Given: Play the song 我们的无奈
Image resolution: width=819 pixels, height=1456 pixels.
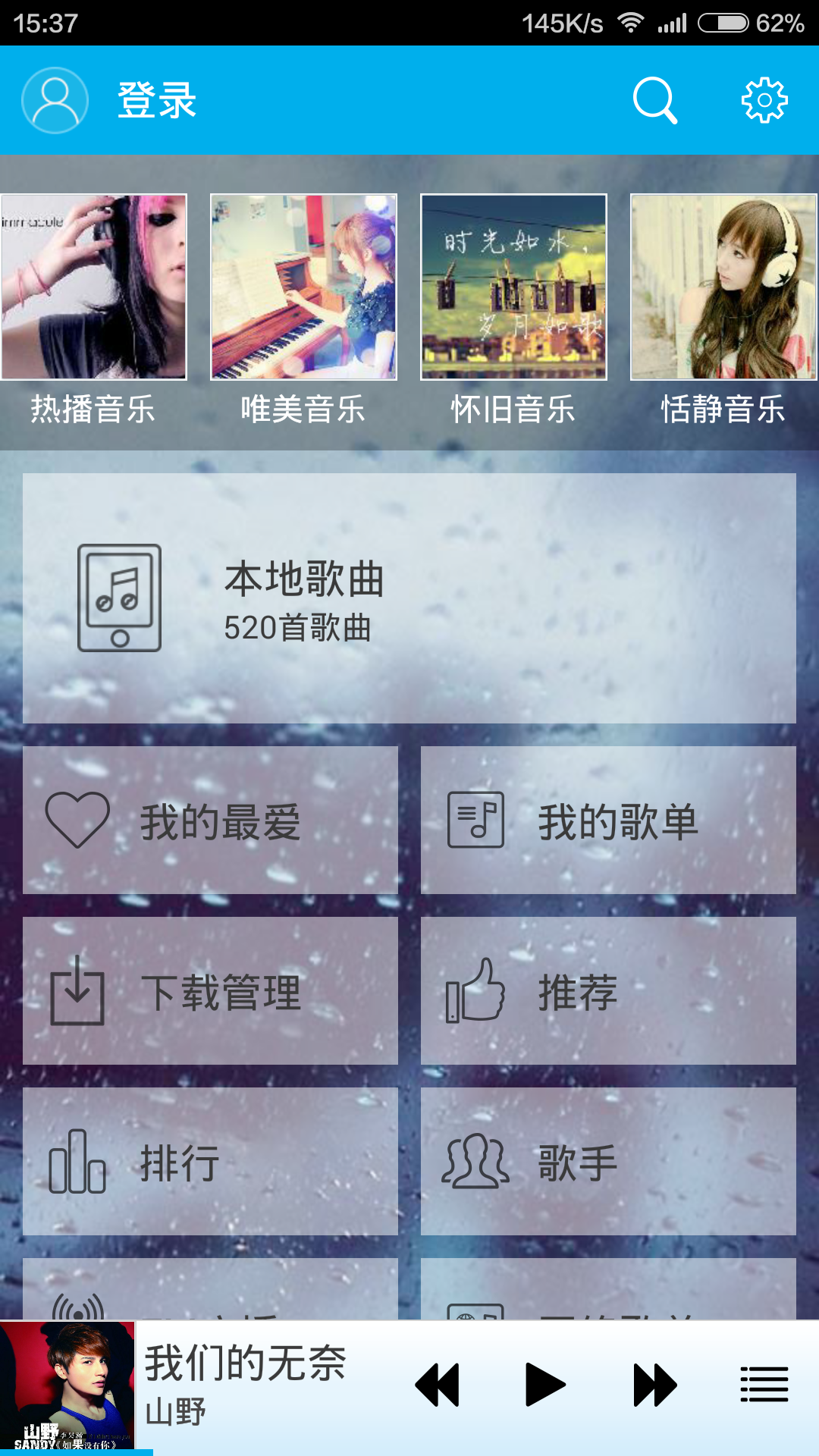Looking at the screenshot, I should [545, 1385].
